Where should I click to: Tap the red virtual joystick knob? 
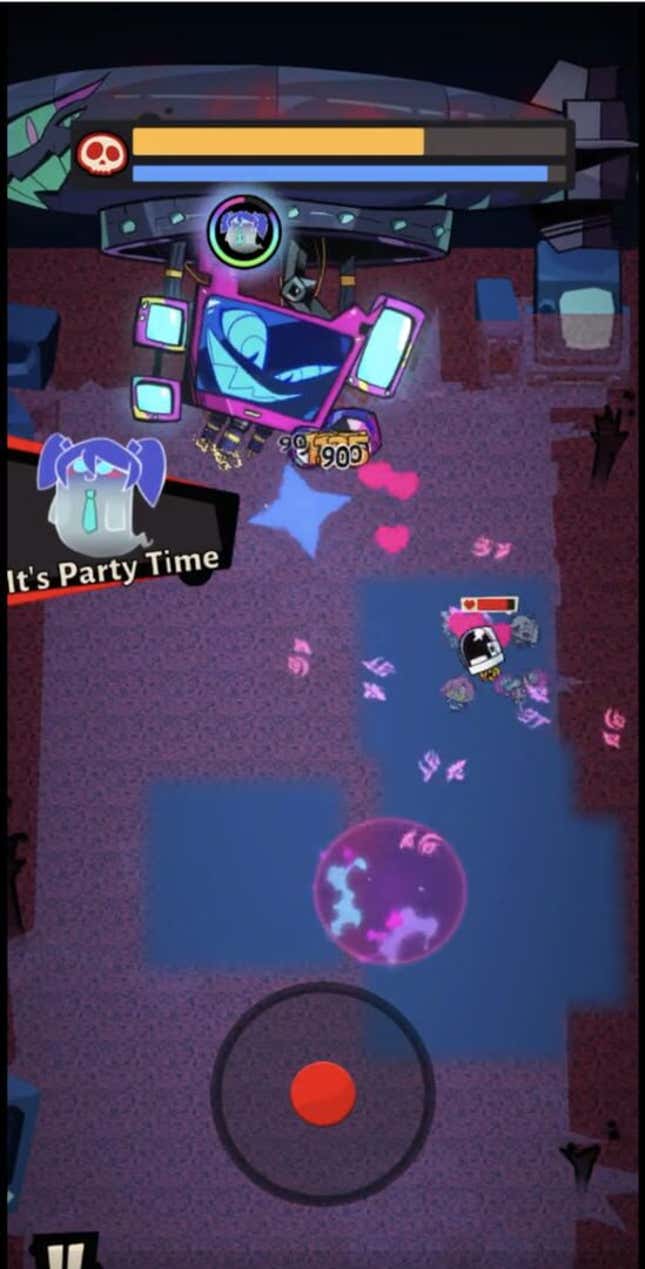coord(323,1094)
